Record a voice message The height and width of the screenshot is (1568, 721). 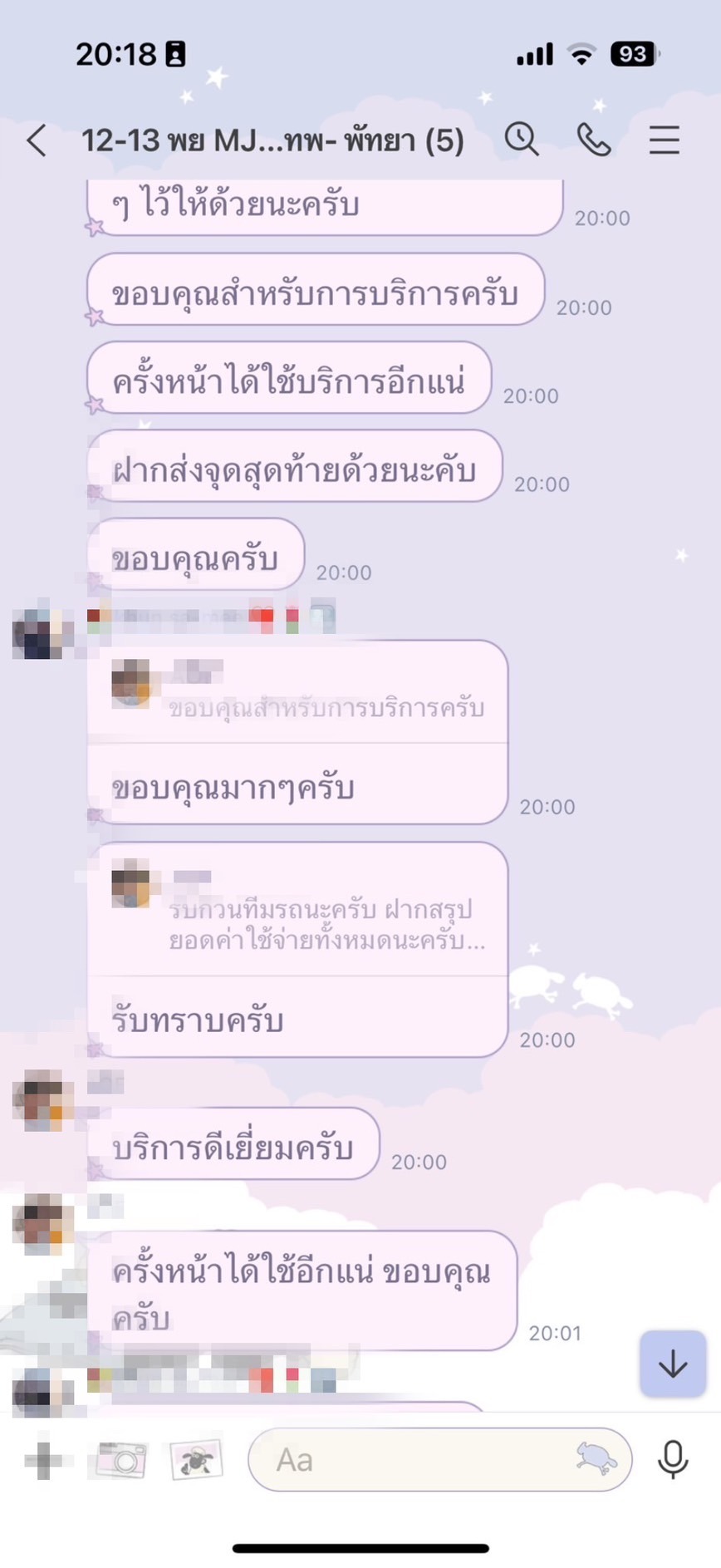(673, 1460)
